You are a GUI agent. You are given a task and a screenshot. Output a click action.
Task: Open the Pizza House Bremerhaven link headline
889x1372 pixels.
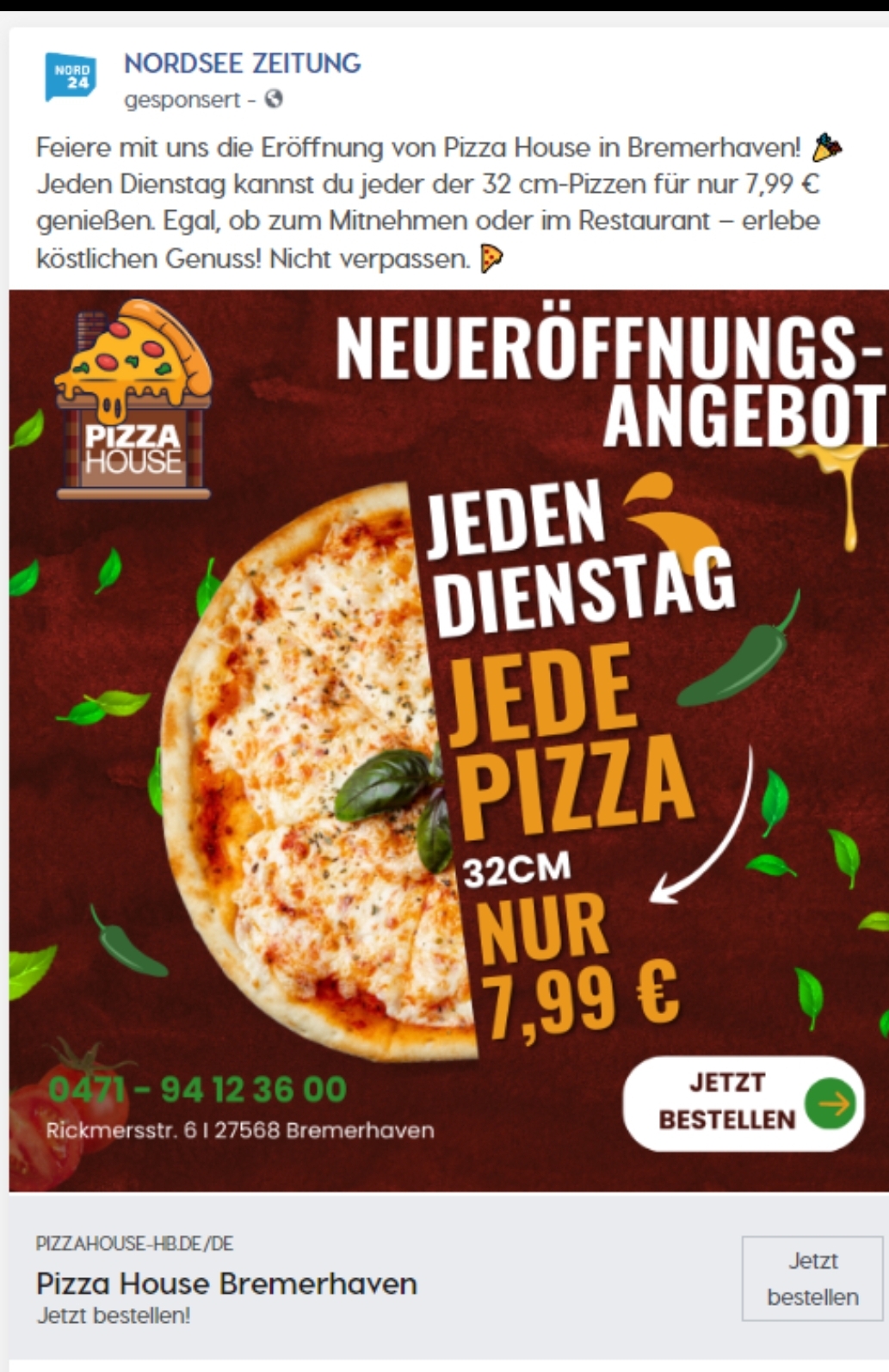click(226, 1283)
